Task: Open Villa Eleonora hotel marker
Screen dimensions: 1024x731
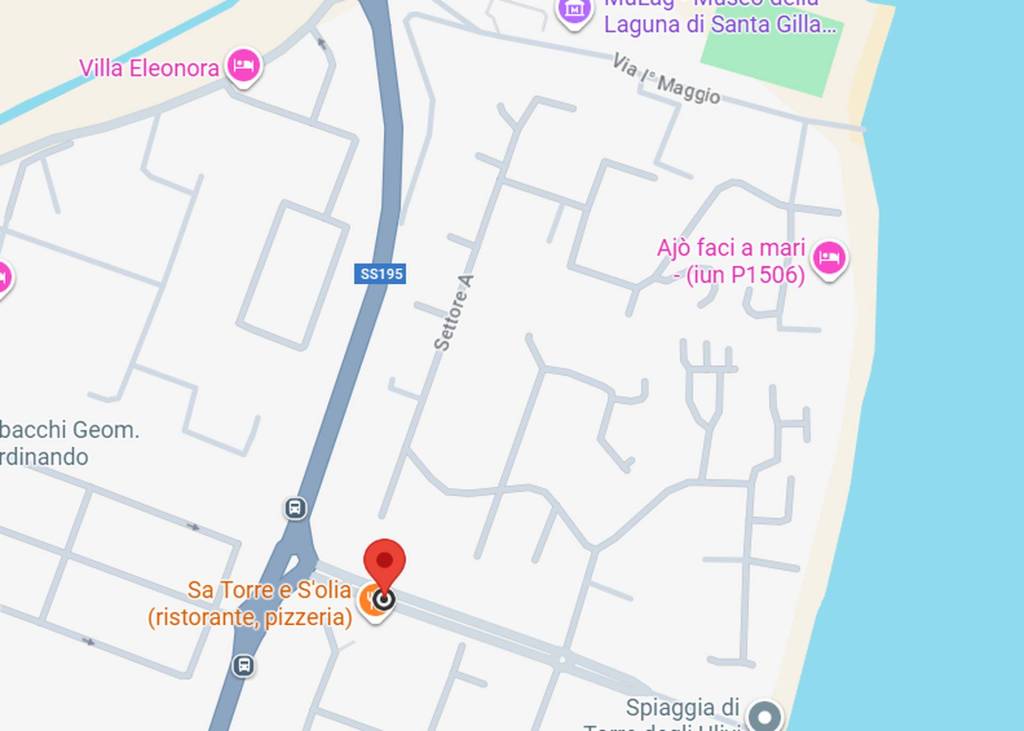Action: click(243, 67)
